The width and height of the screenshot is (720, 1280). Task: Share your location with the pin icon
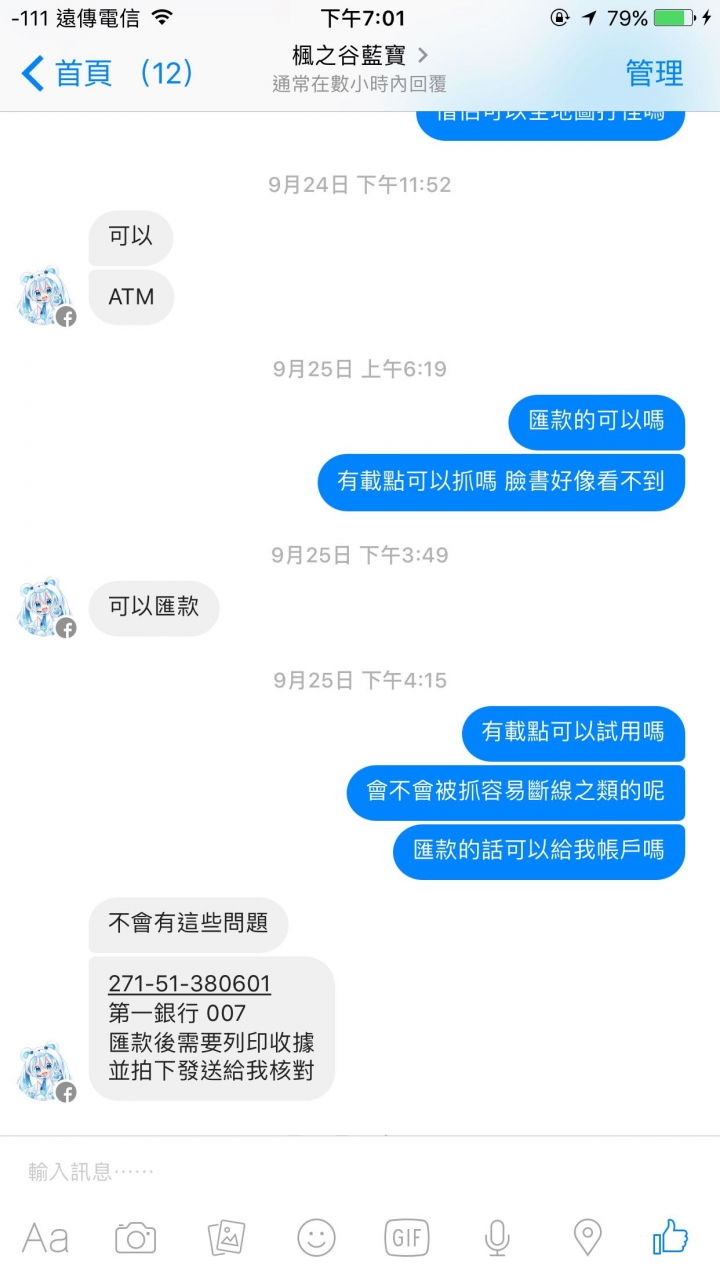[587, 1238]
